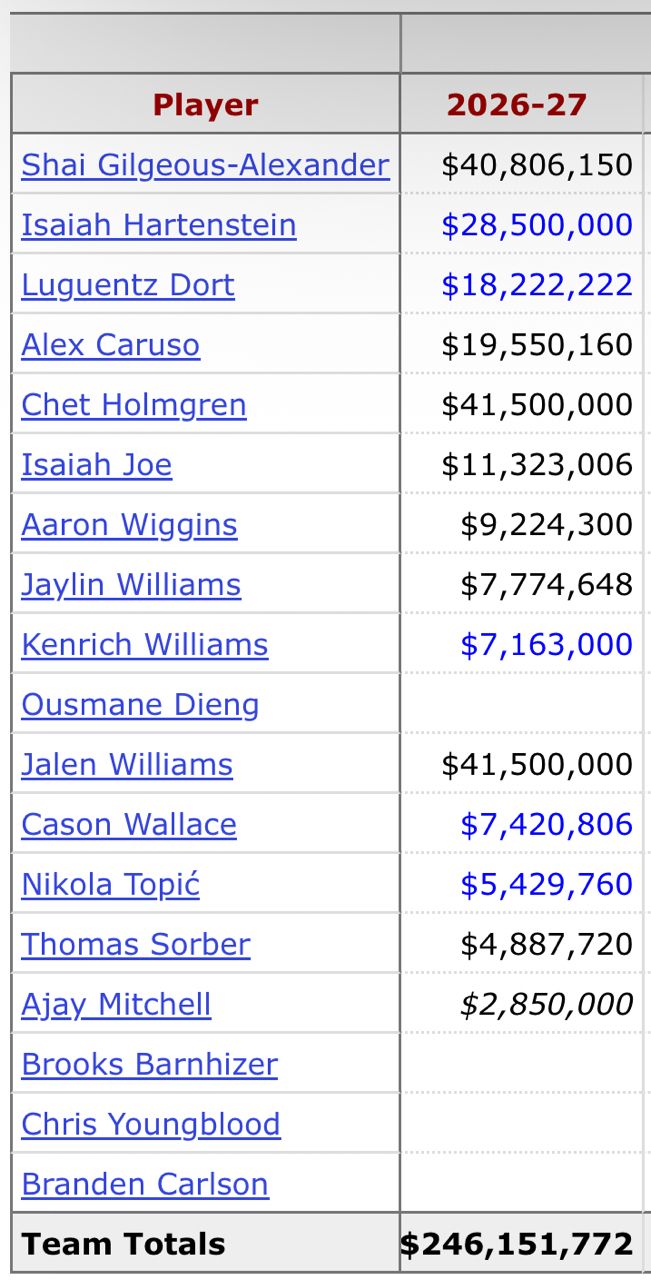
Task: Select the Cason Wallace link
Action: [129, 824]
